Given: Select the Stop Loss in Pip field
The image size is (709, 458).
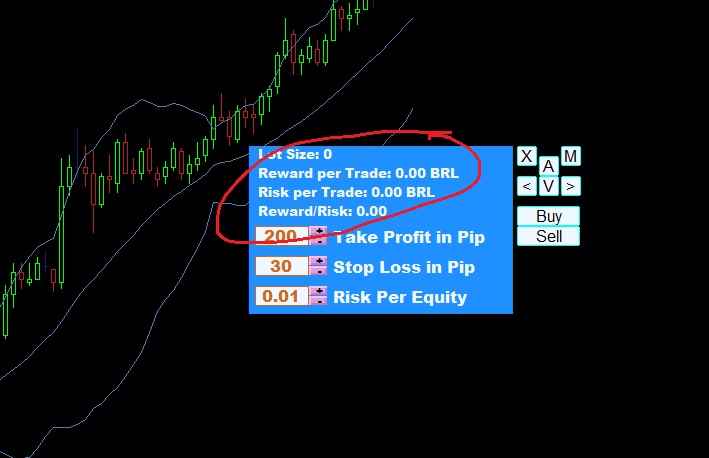Looking at the screenshot, I should pyautogui.click(x=281, y=266).
